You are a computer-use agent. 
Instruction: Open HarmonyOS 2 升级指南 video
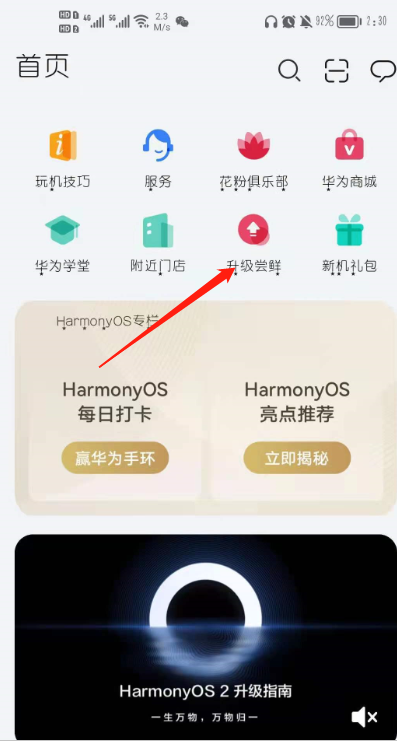(x=206, y=637)
